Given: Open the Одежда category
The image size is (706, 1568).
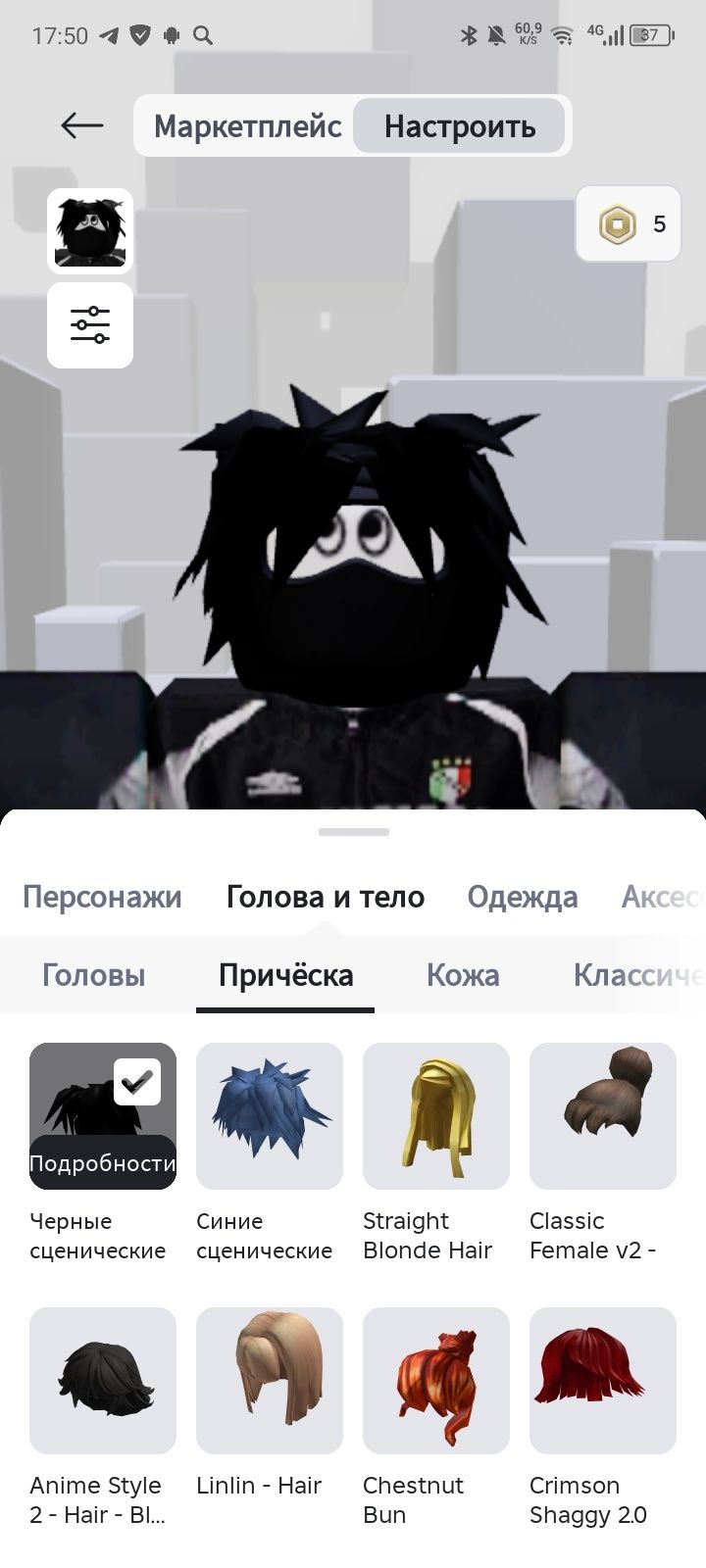Looking at the screenshot, I should (x=522, y=897).
